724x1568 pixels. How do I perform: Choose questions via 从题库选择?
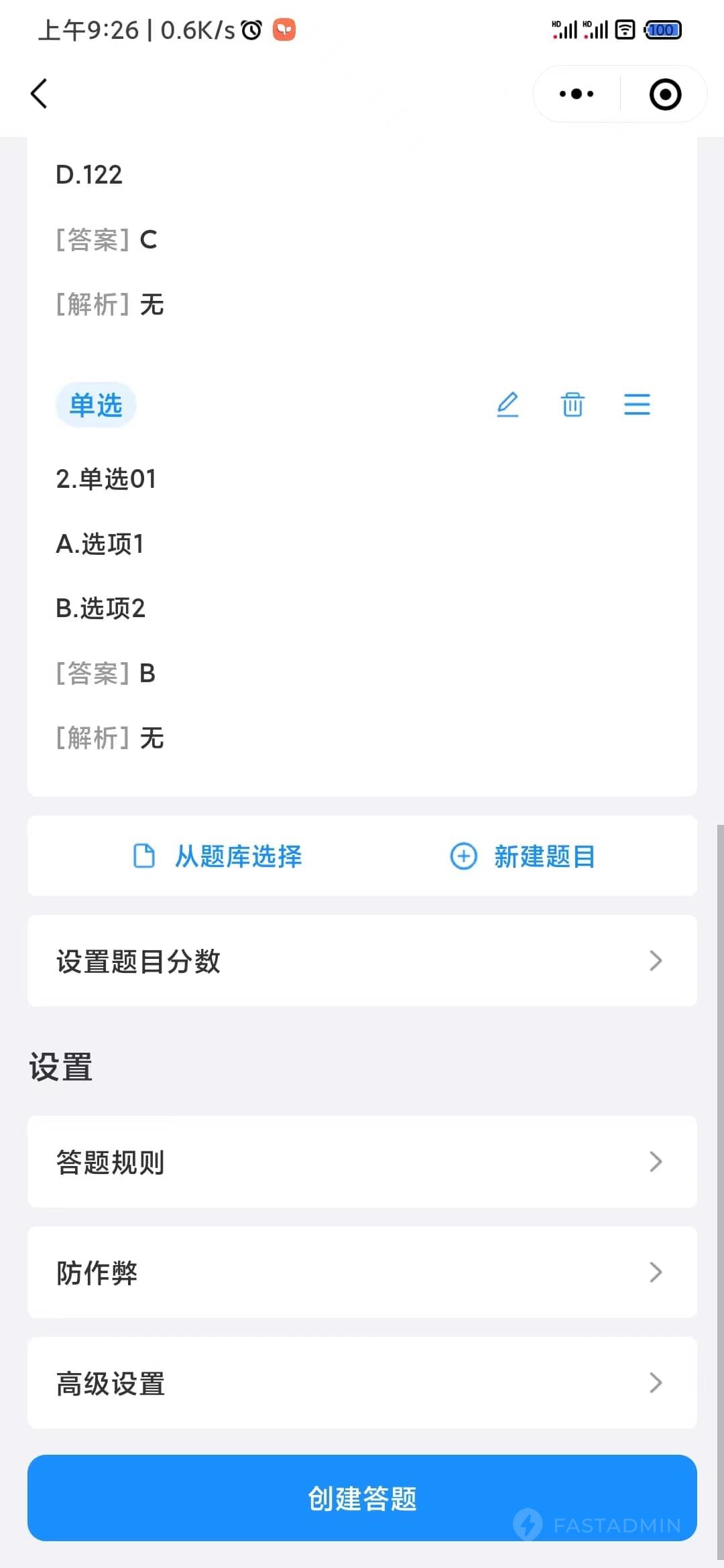click(218, 856)
